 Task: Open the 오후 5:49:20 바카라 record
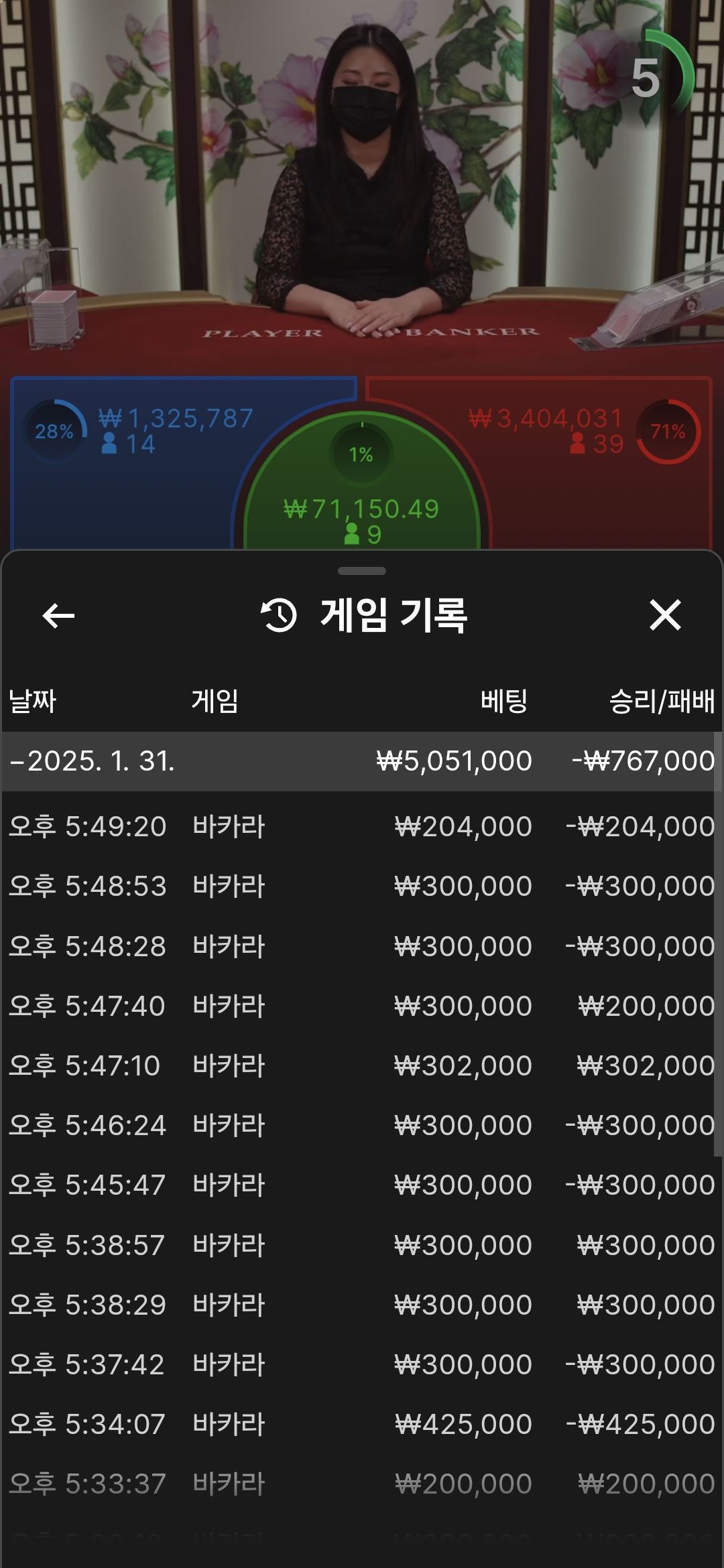coord(361,826)
